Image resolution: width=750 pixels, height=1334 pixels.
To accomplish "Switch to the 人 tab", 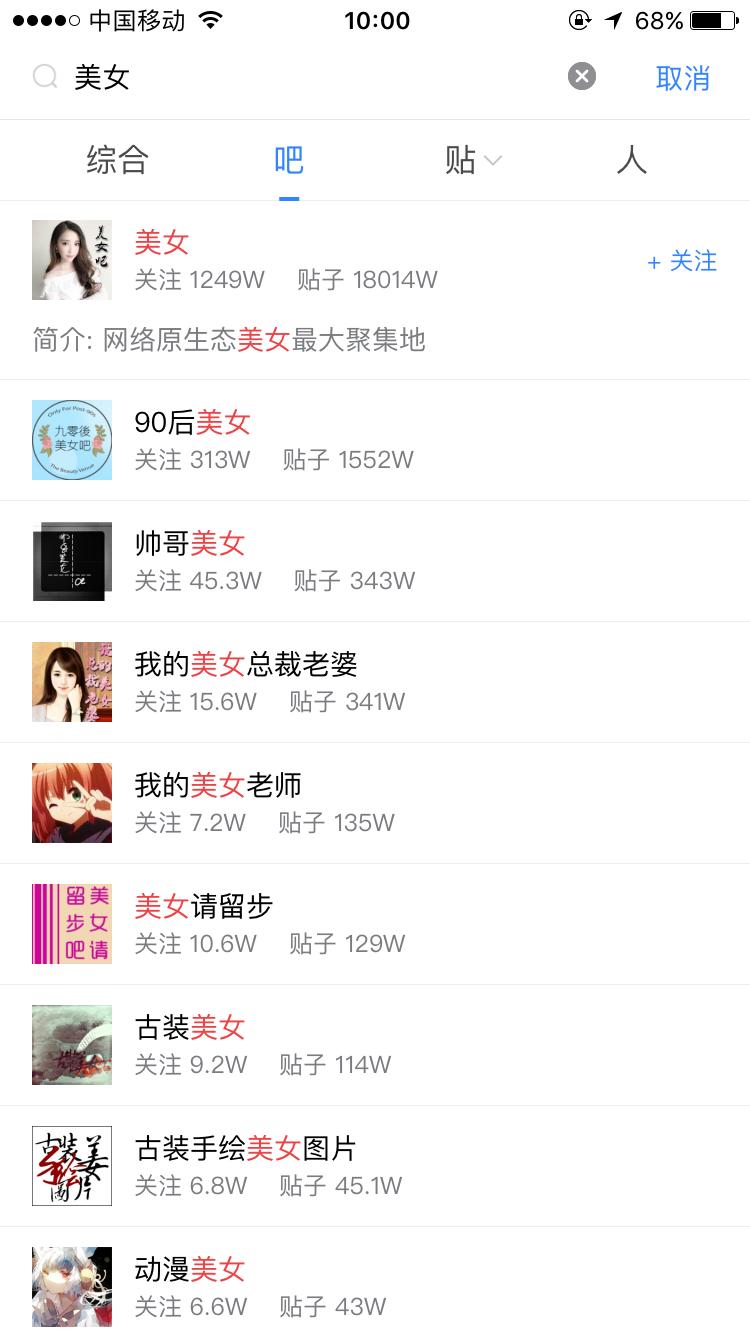I will pyautogui.click(x=631, y=160).
